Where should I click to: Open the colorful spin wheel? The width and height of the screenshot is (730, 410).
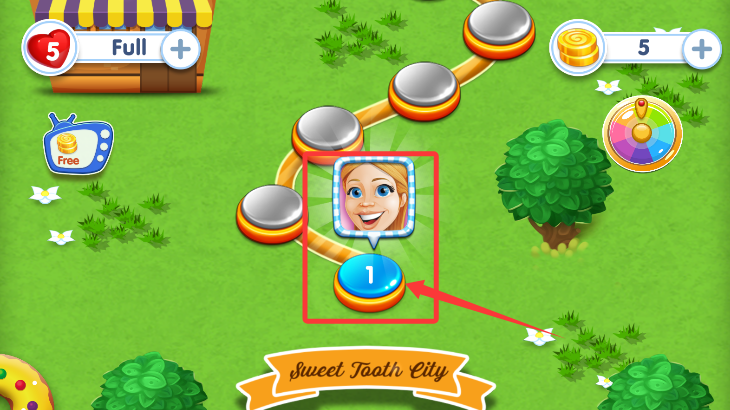642,134
